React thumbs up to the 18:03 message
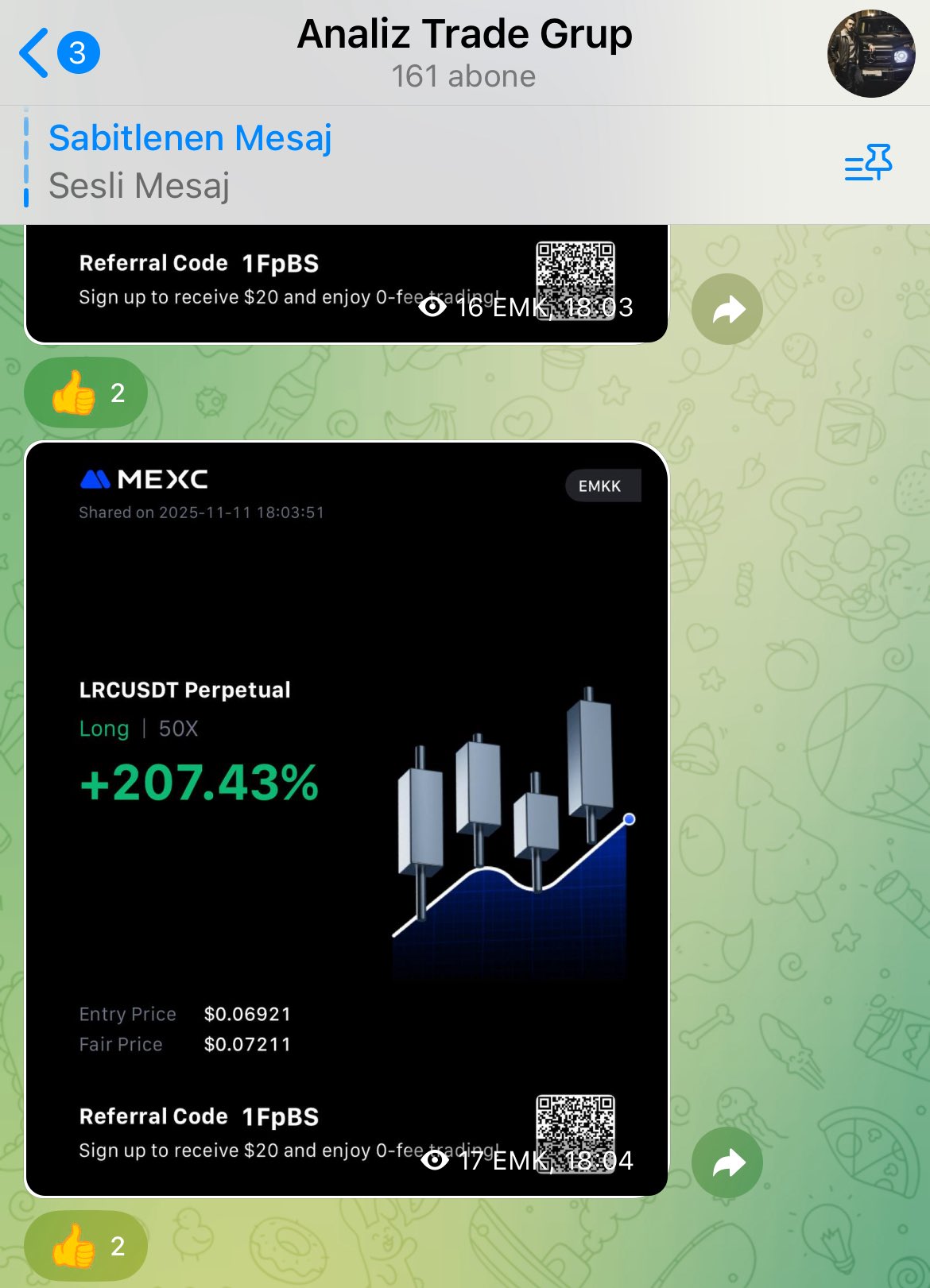The height and width of the screenshot is (1288, 930). (x=86, y=393)
